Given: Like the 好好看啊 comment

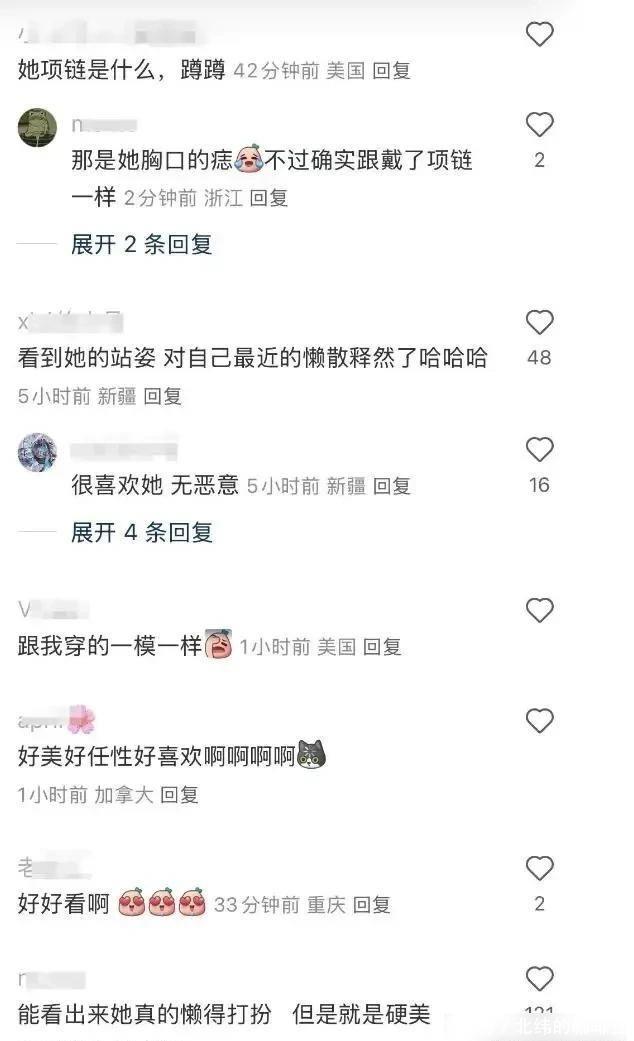Looking at the screenshot, I should [539, 868].
